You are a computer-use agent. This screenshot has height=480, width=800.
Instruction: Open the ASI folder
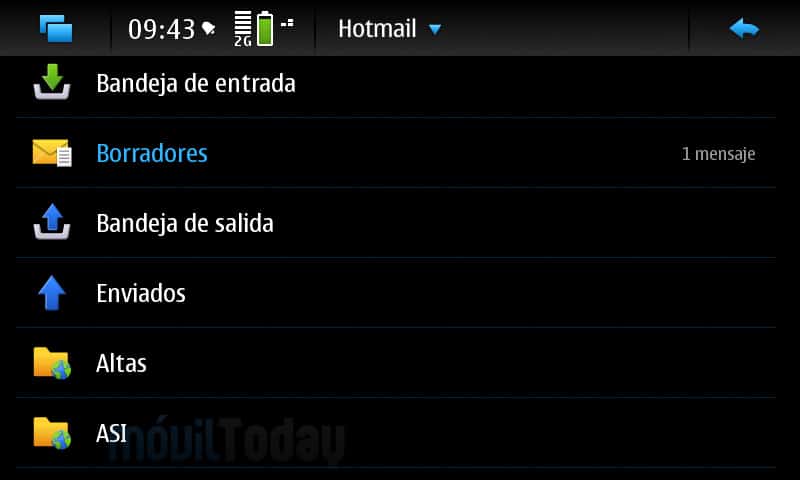[x=111, y=433]
